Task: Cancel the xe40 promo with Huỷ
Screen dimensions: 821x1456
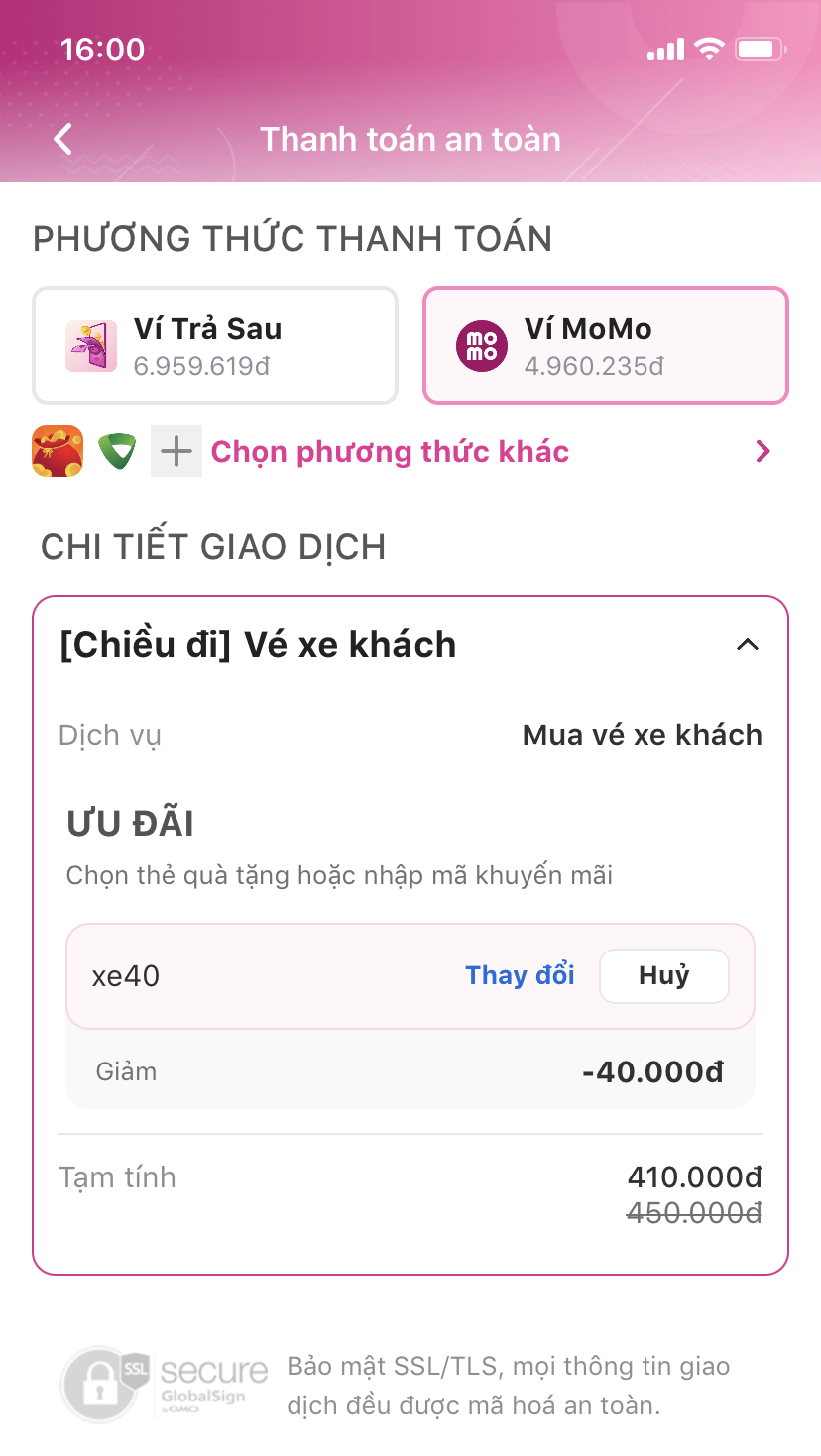Action: point(663,976)
